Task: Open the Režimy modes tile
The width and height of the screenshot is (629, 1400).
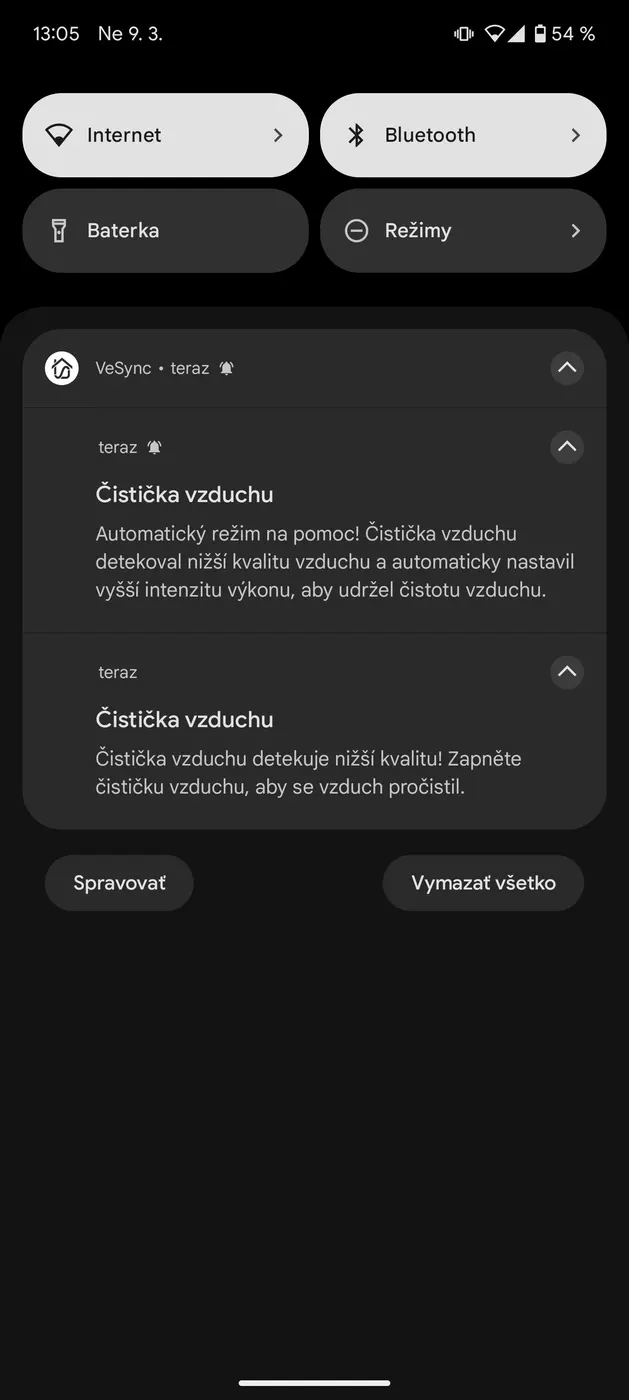Action: 462,231
